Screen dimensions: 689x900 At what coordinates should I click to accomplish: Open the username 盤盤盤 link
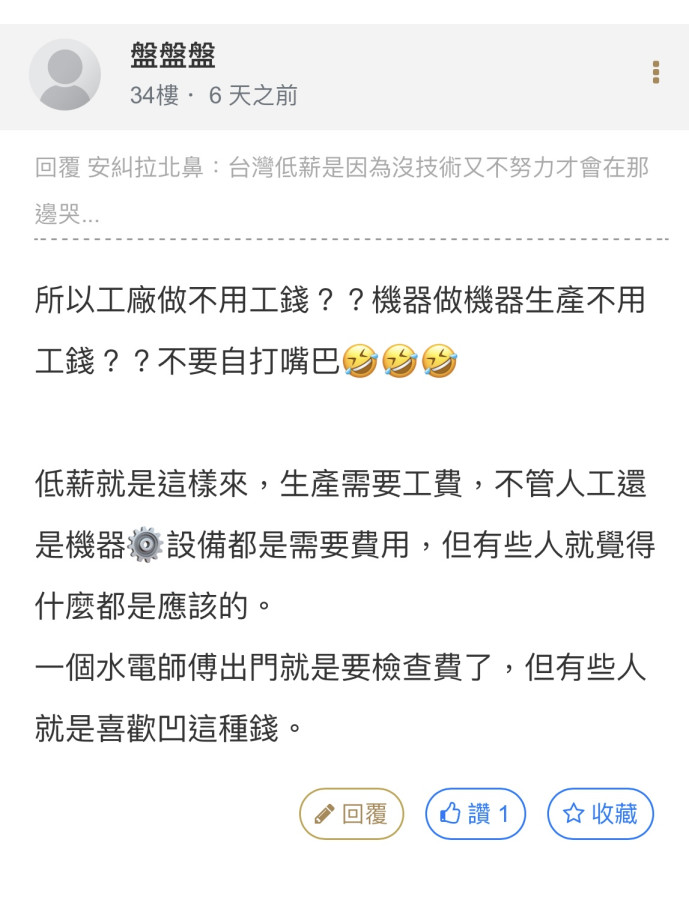[x=173, y=55]
